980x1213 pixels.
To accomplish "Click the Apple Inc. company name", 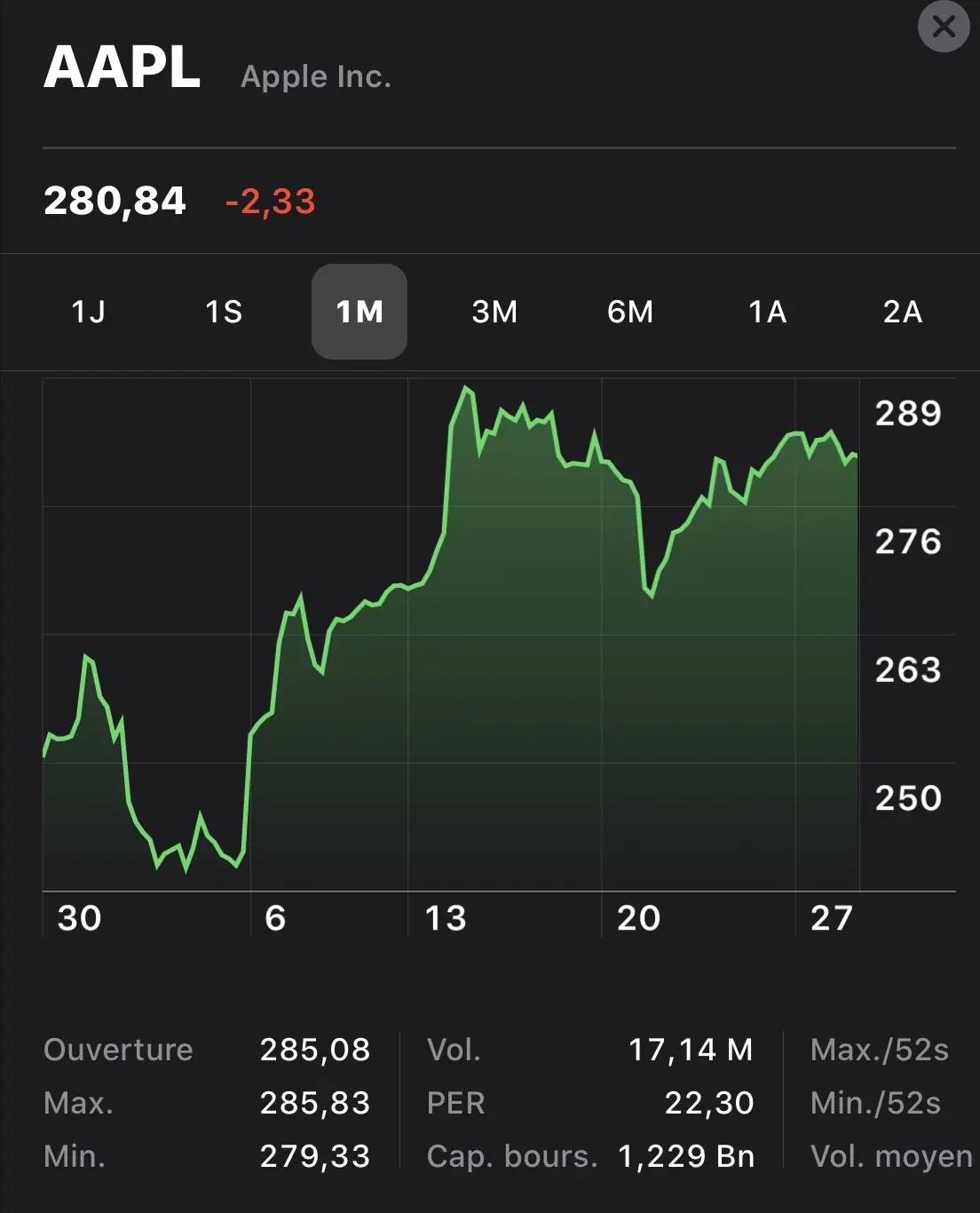I will pyautogui.click(x=315, y=77).
